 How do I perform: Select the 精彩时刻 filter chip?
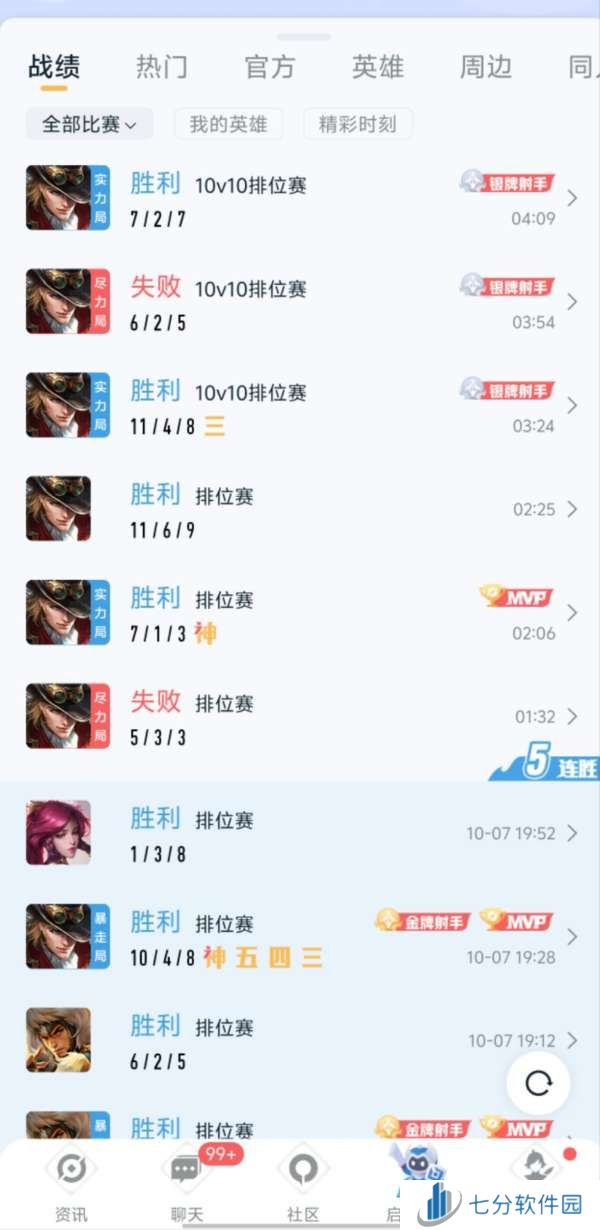pyautogui.click(x=357, y=125)
